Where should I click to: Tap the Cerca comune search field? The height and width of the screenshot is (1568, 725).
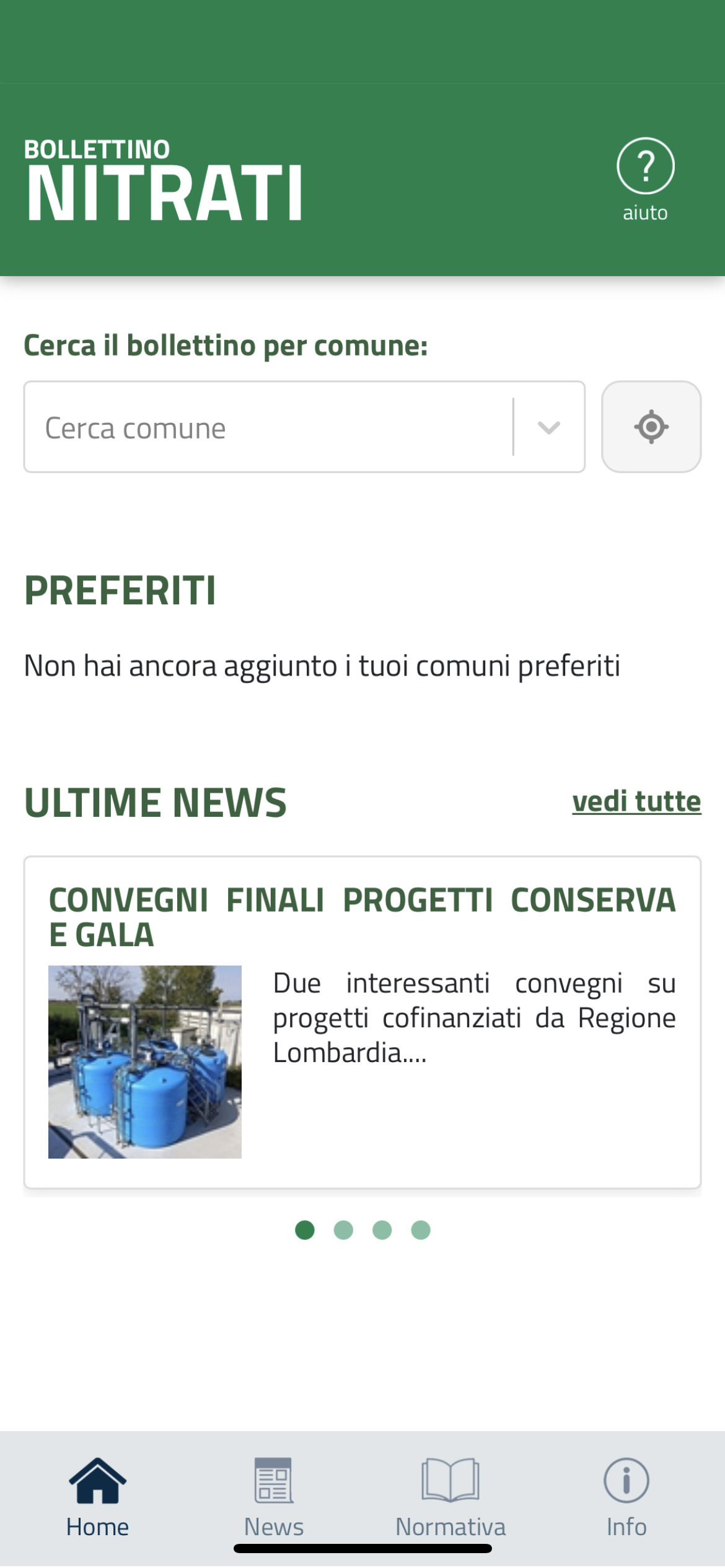point(266,427)
